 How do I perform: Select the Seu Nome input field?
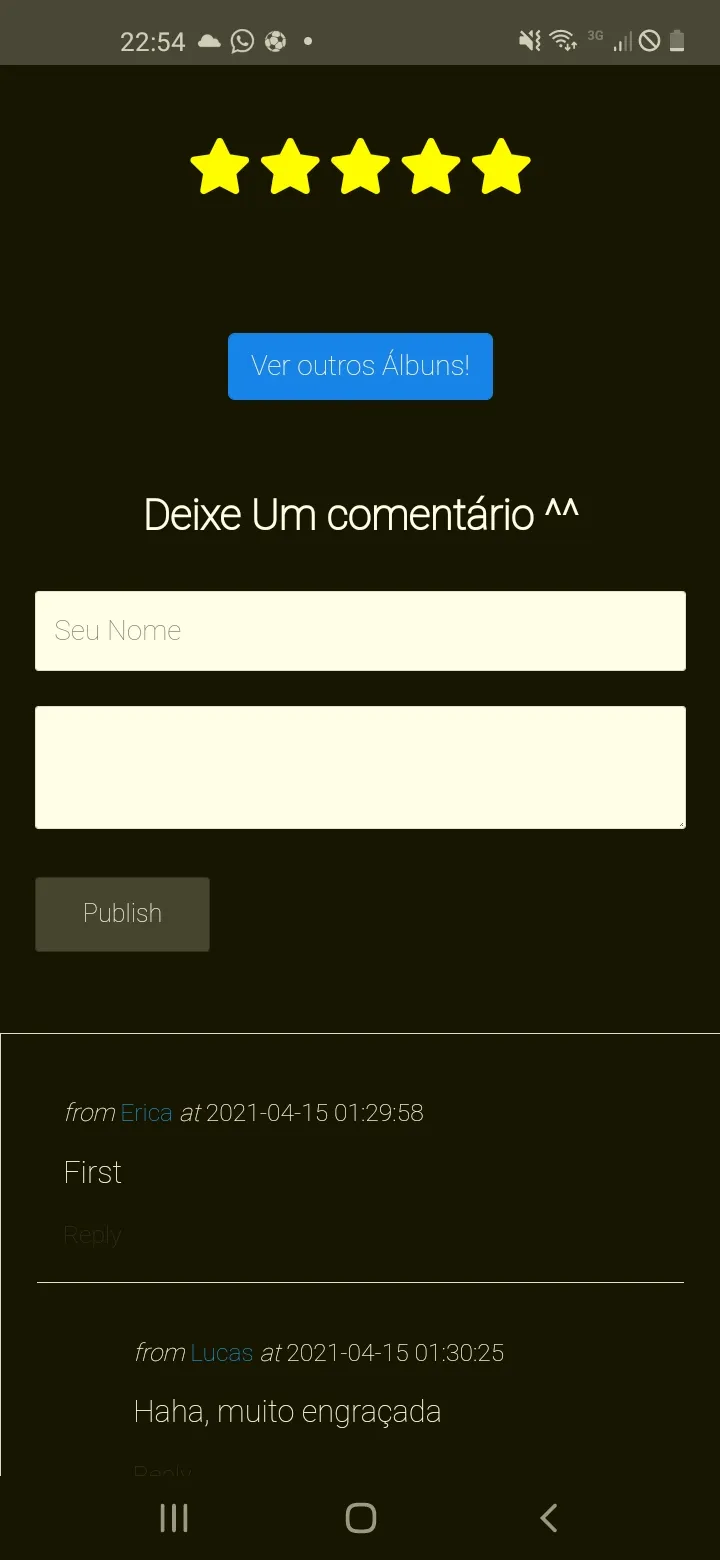tap(360, 630)
